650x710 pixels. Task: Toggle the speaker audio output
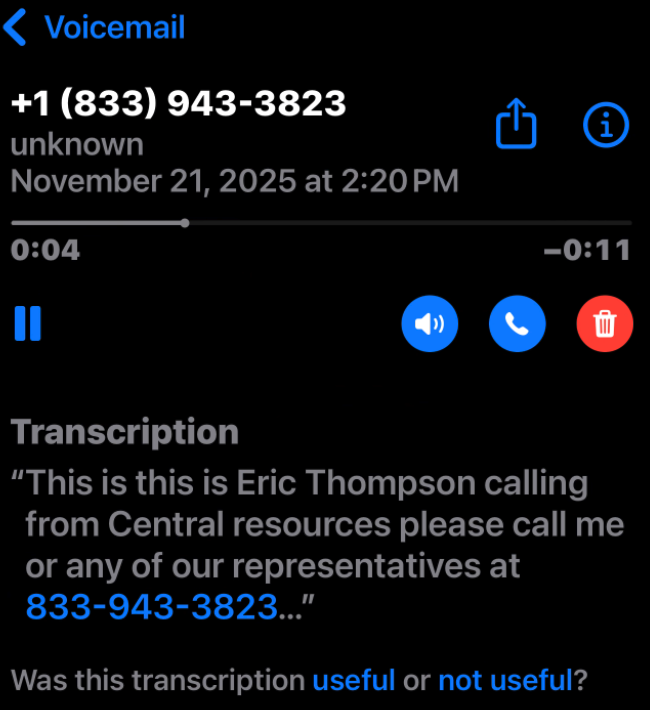(x=429, y=324)
